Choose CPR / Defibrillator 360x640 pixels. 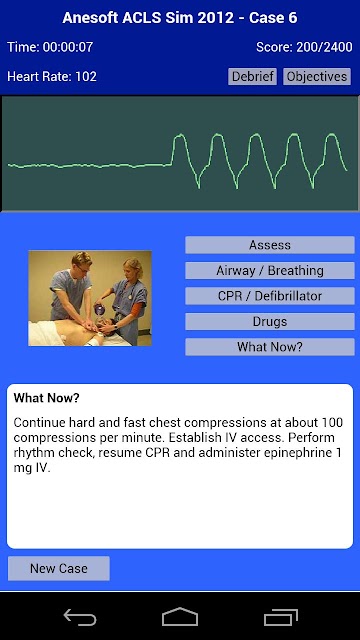[270, 296]
